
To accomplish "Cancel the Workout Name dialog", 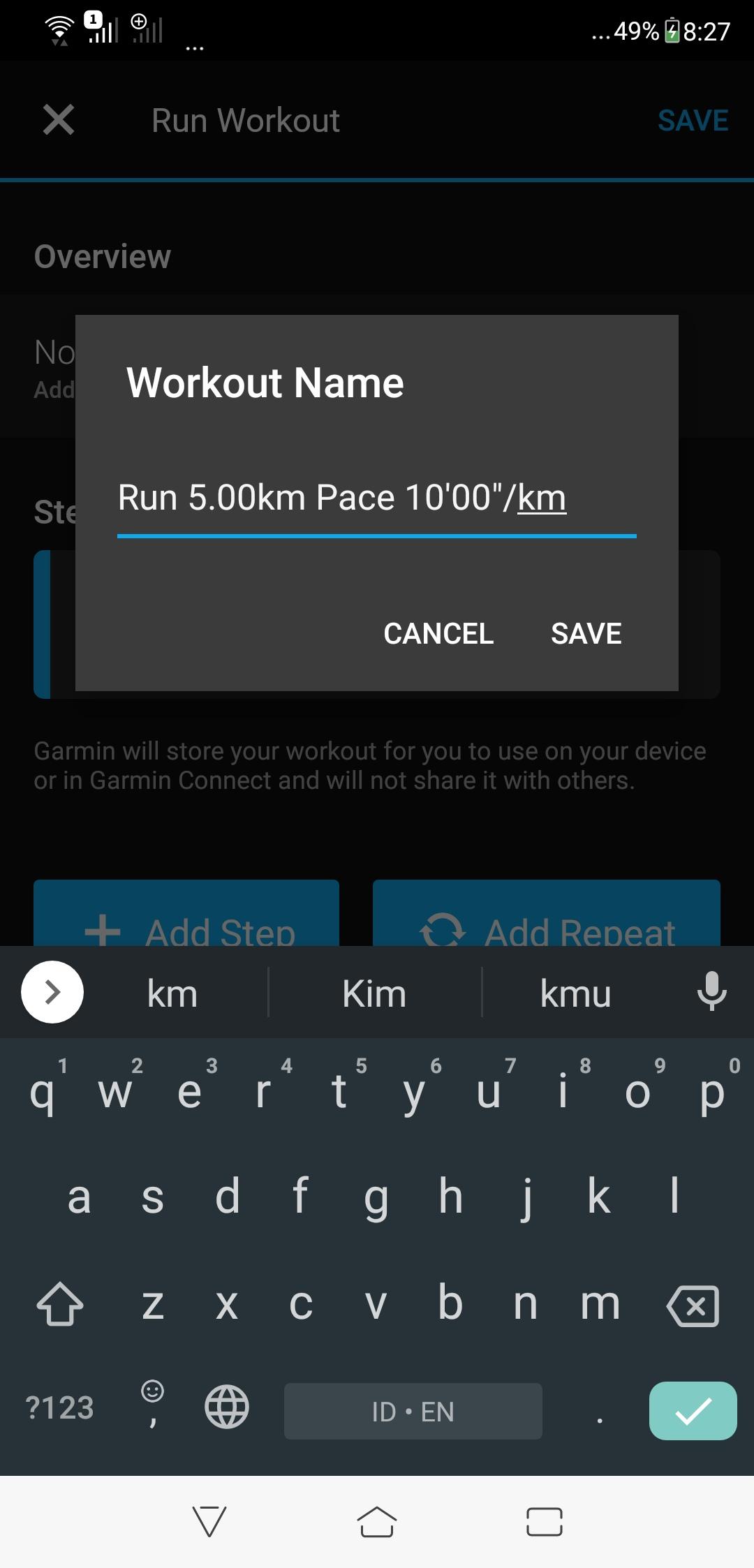I will tap(438, 634).
